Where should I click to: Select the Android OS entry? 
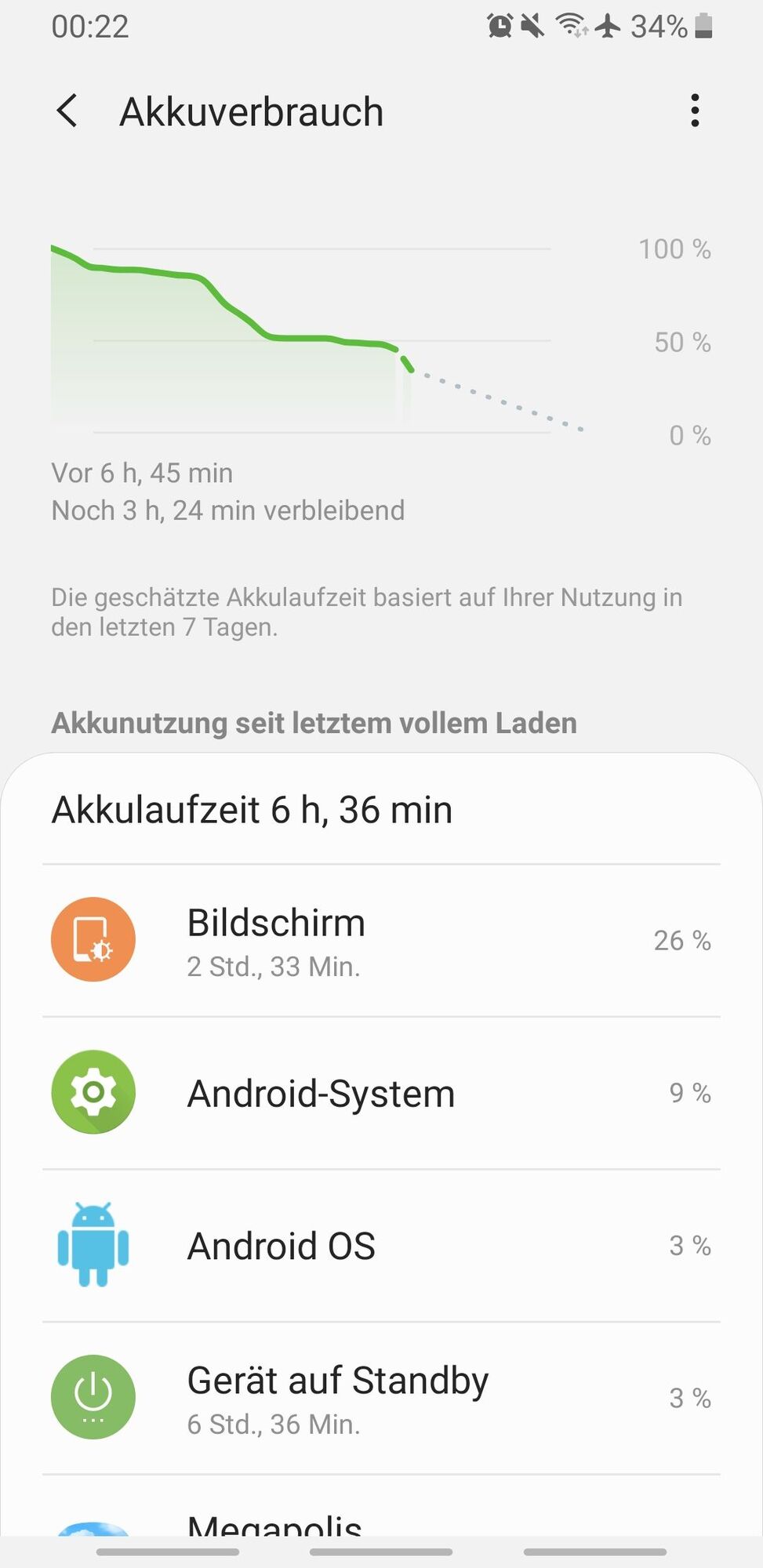[381, 1246]
